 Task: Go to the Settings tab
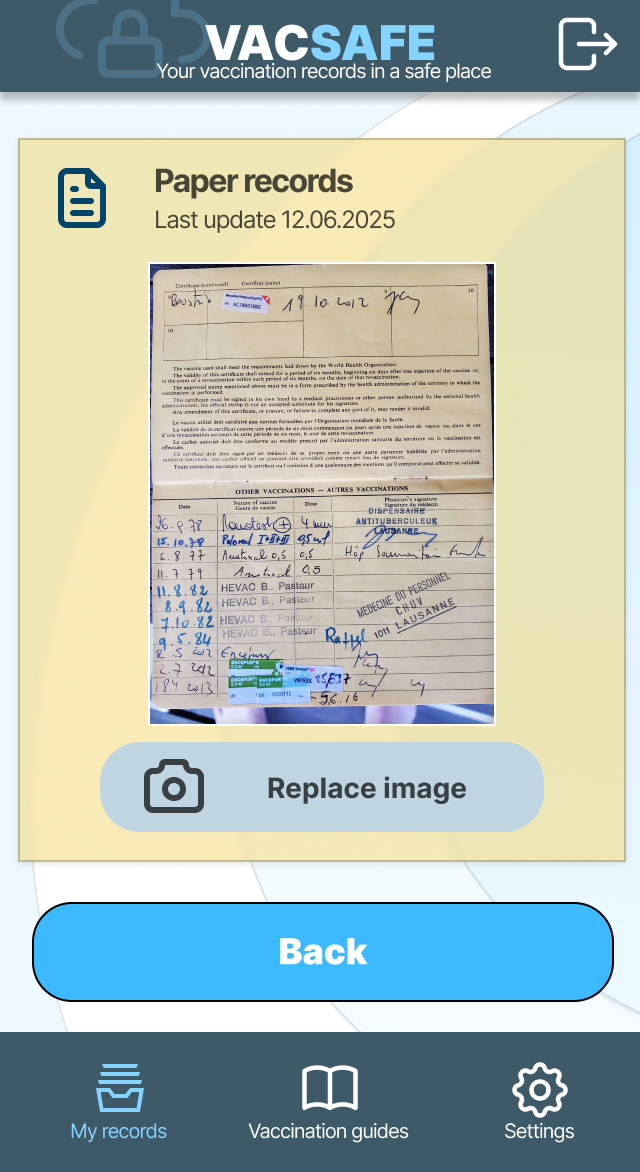(x=539, y=1102)
